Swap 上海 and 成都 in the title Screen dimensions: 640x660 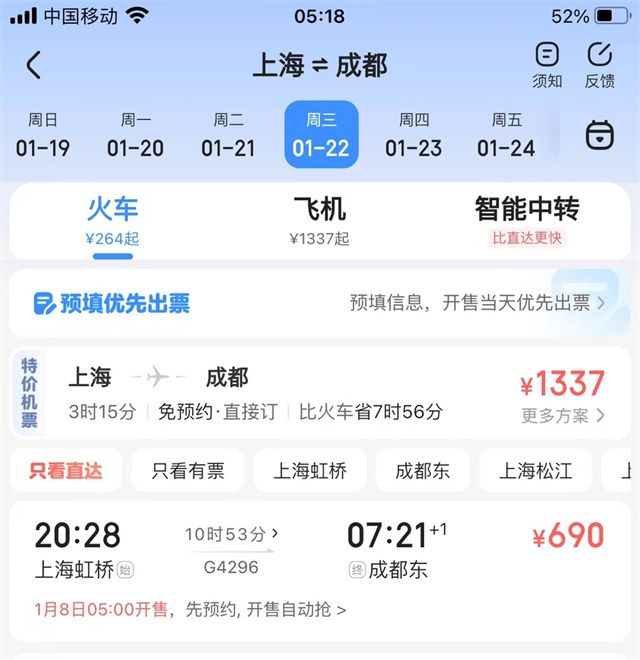click(x=320, y=66)
